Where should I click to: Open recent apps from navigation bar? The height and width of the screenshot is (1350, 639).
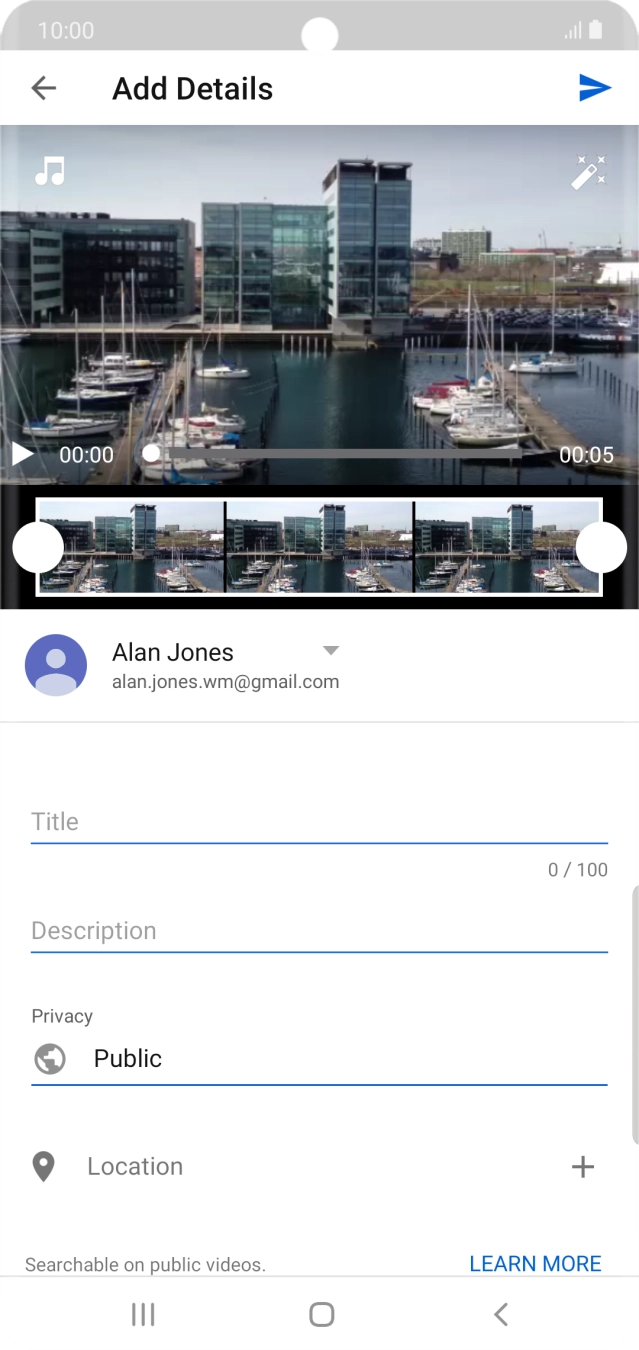pyautogui.click(x=143, y=1314)
